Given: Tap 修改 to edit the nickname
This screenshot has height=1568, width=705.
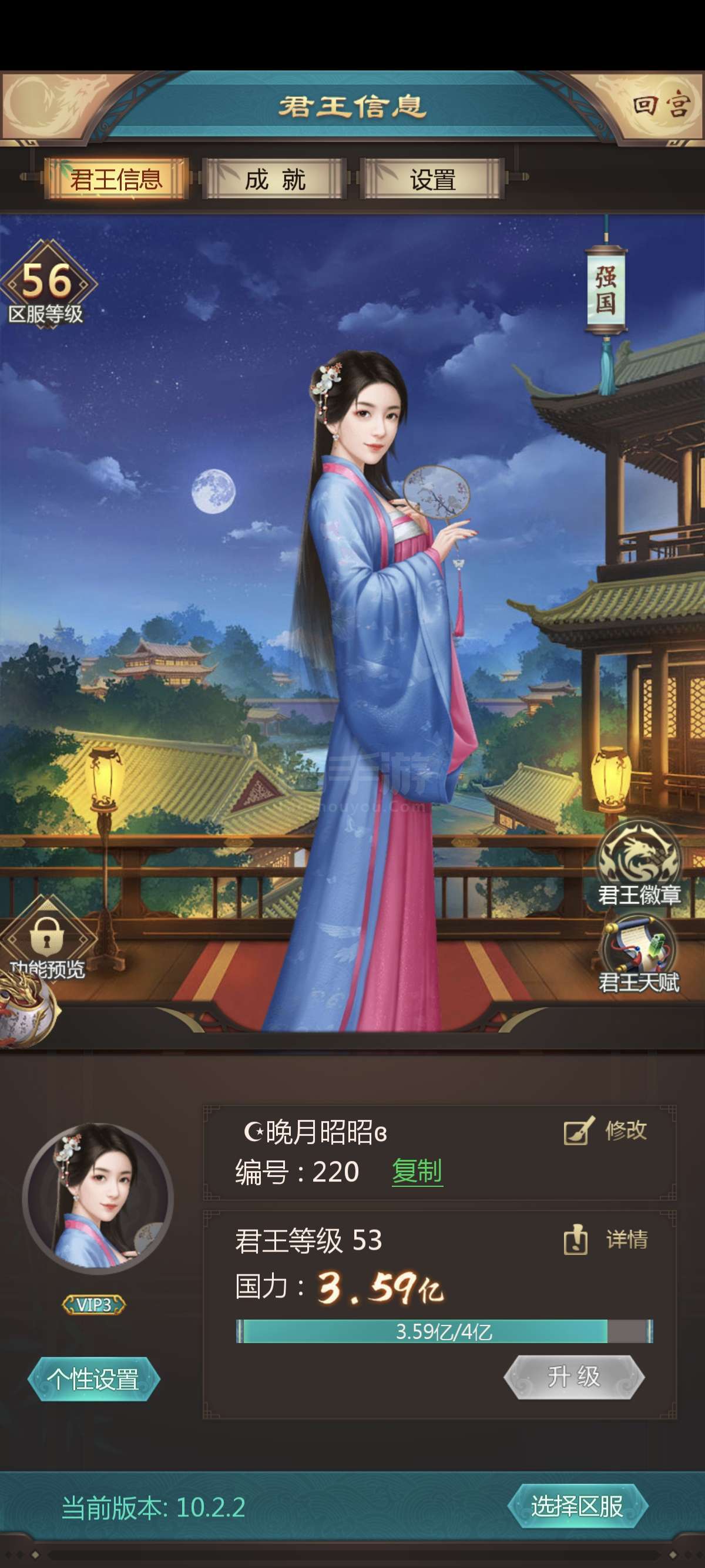Looking at the screenshot, I should [x=605, y=1130].
